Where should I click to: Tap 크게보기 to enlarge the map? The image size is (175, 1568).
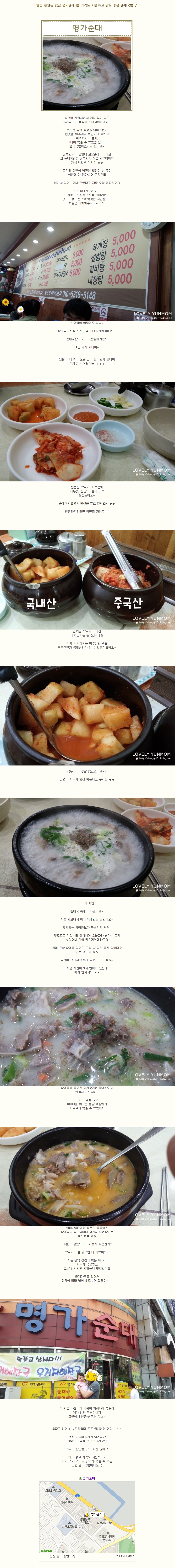point(120,1556)
